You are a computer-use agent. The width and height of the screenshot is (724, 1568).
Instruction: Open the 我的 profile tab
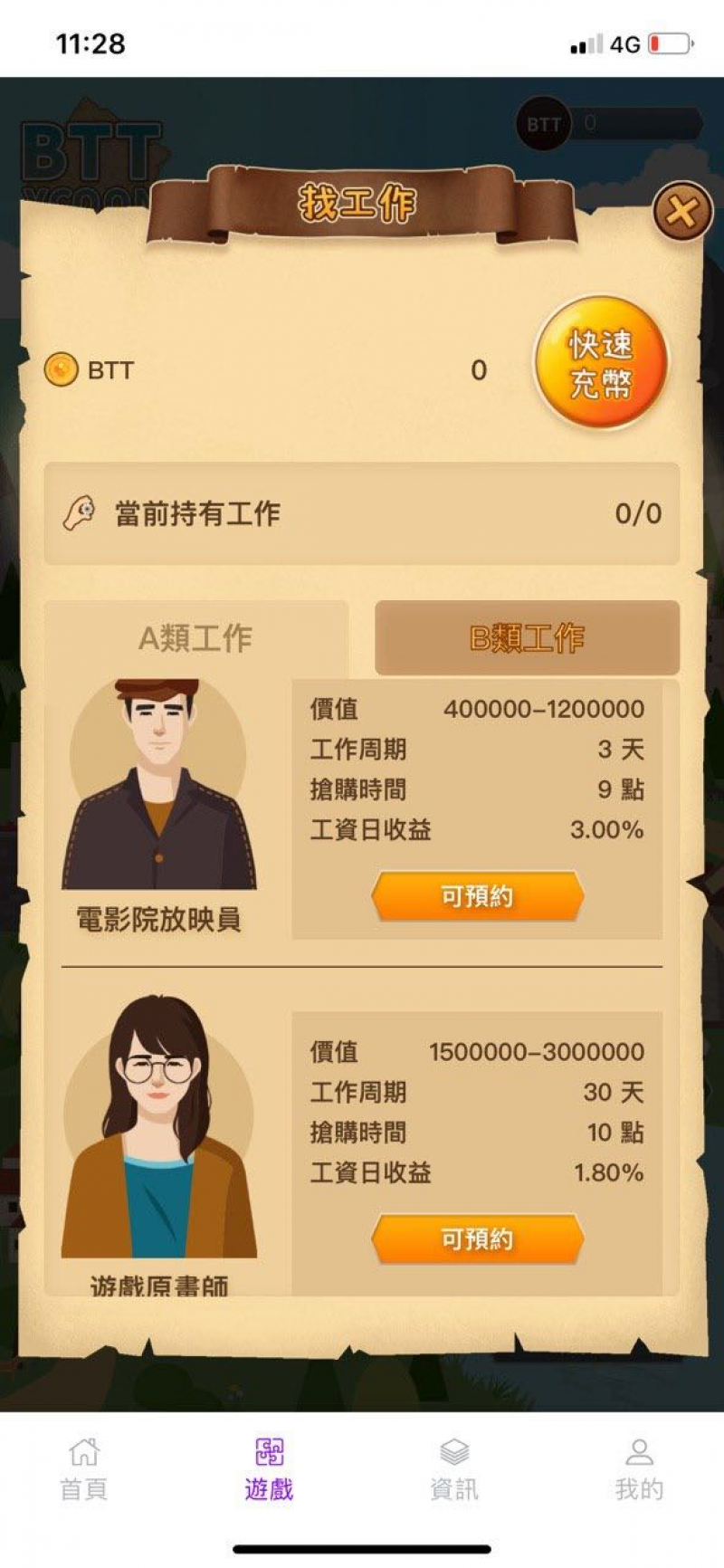point(639,1468)
